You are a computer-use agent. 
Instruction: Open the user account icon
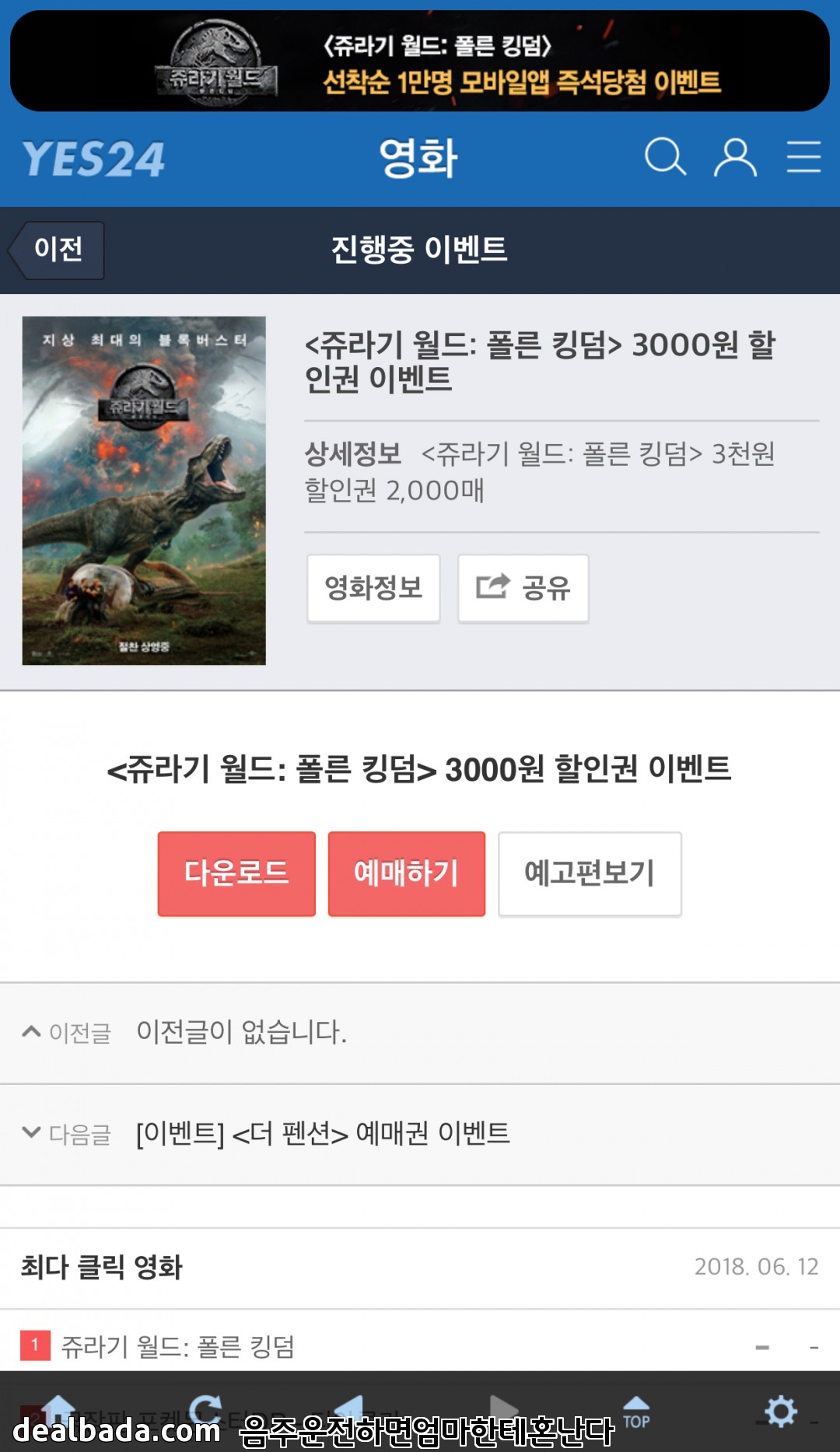[x=736, y=157]
